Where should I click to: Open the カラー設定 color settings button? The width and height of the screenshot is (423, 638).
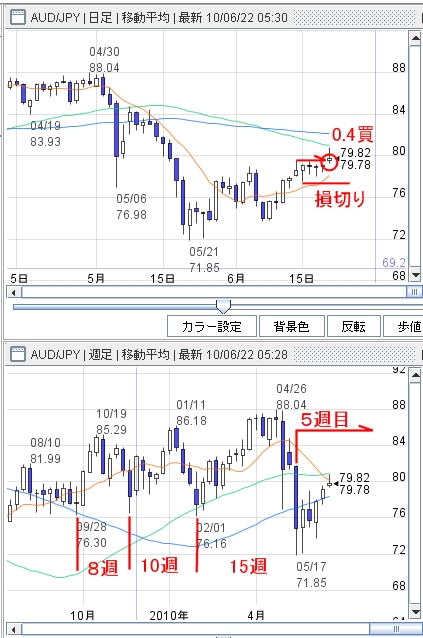tap(212, 326)
